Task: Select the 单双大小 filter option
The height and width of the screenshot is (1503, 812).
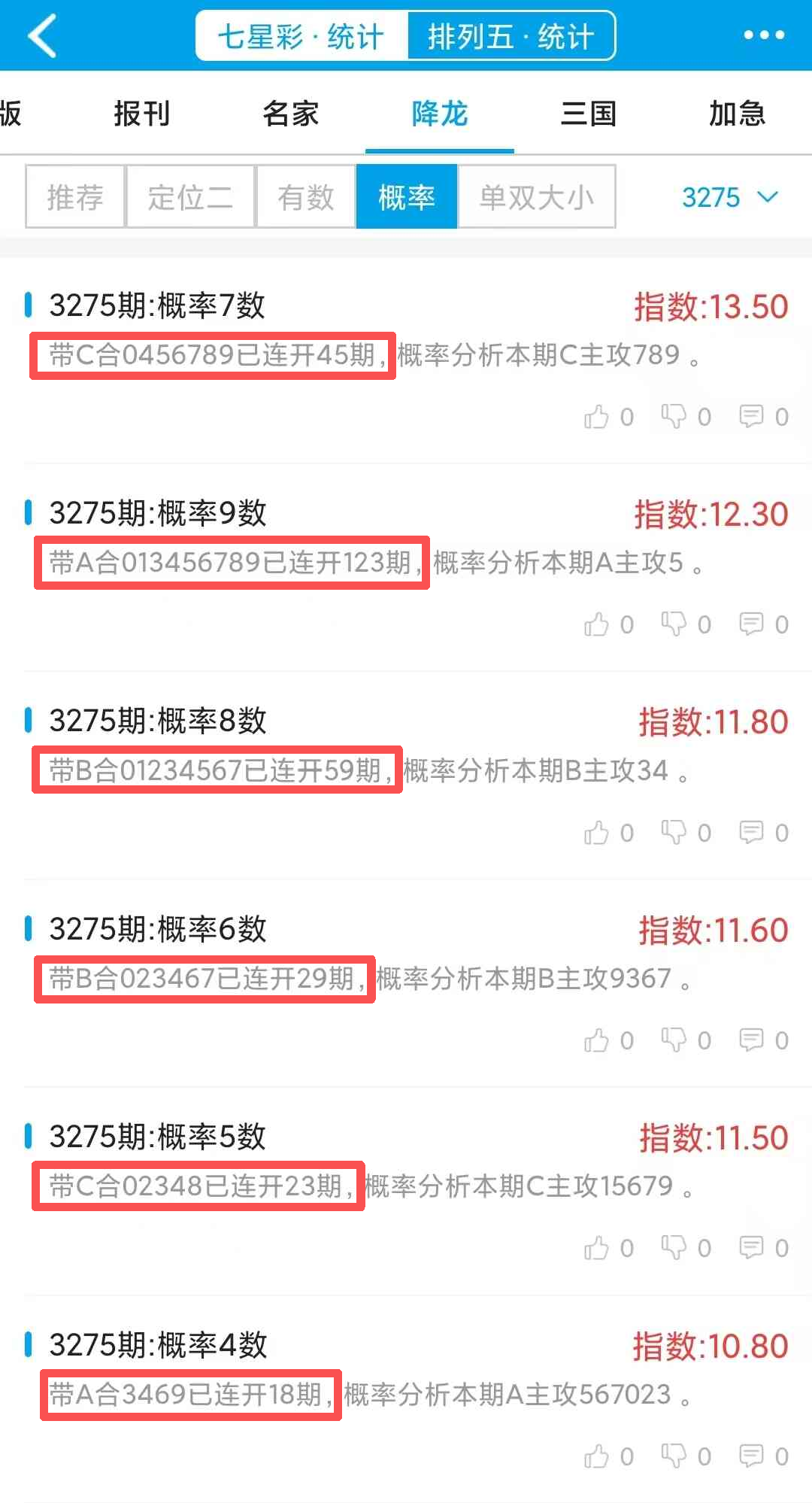Action: [x=536, y=198]
